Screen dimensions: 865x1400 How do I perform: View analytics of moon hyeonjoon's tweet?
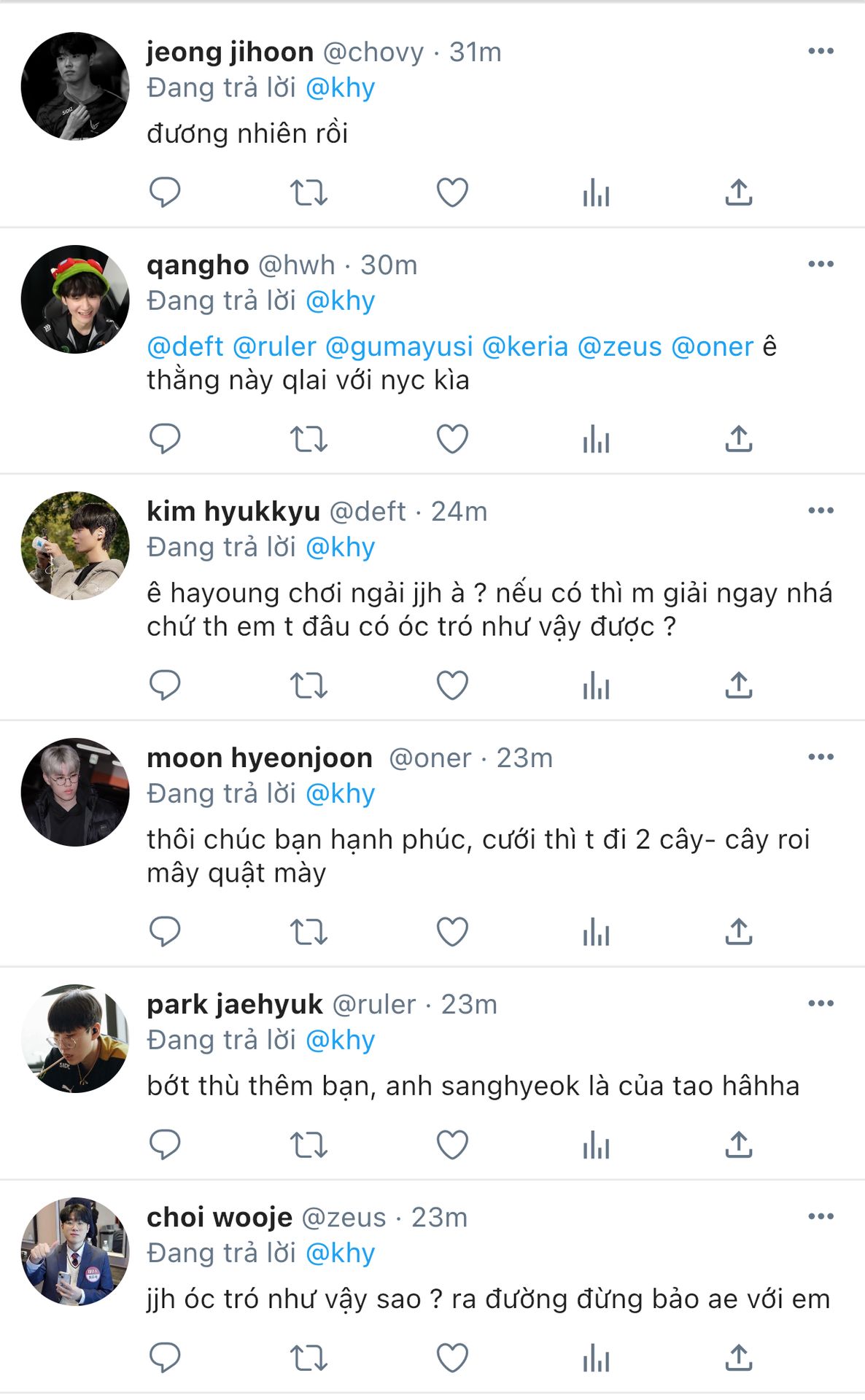[596, 932]
